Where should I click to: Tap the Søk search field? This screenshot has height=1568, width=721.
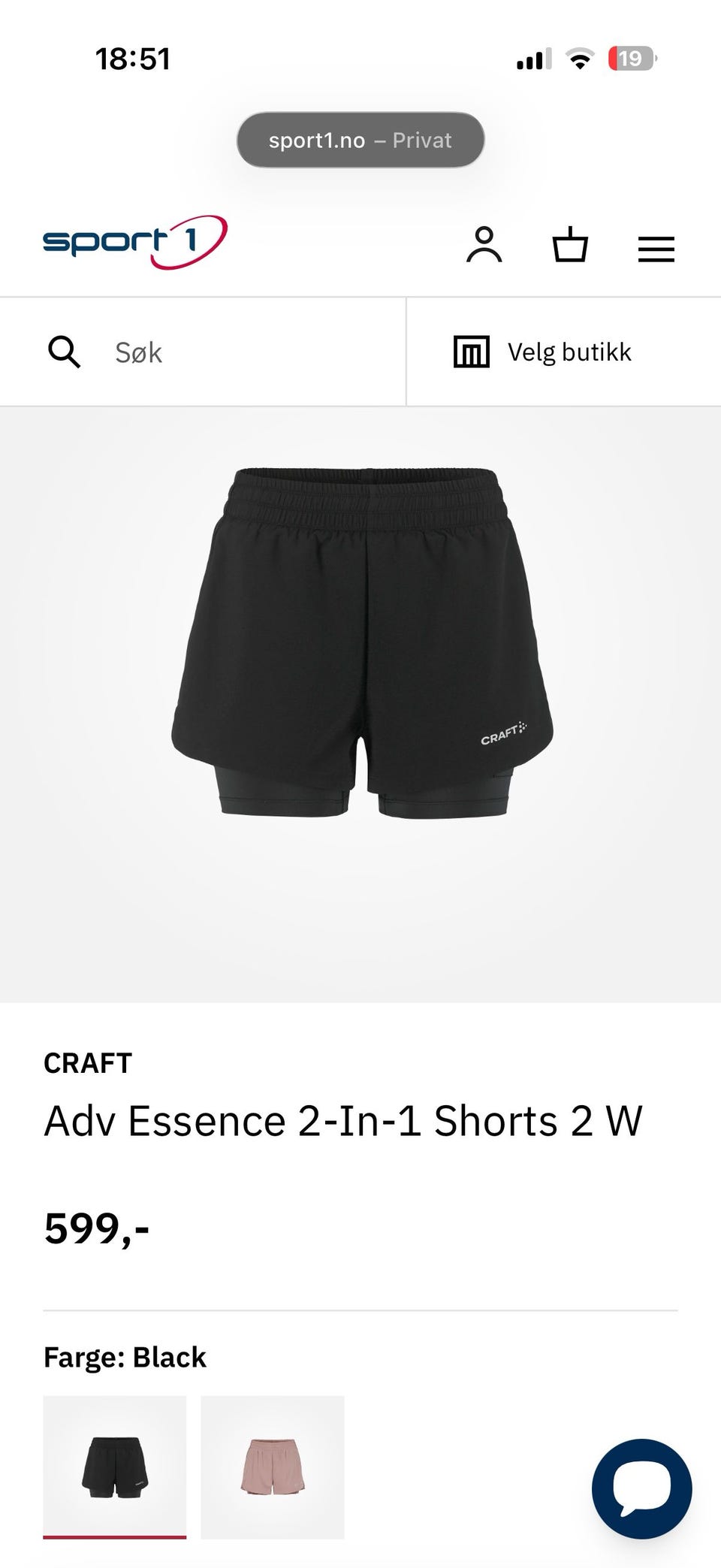pyautogui.click(x=203, y=352)
